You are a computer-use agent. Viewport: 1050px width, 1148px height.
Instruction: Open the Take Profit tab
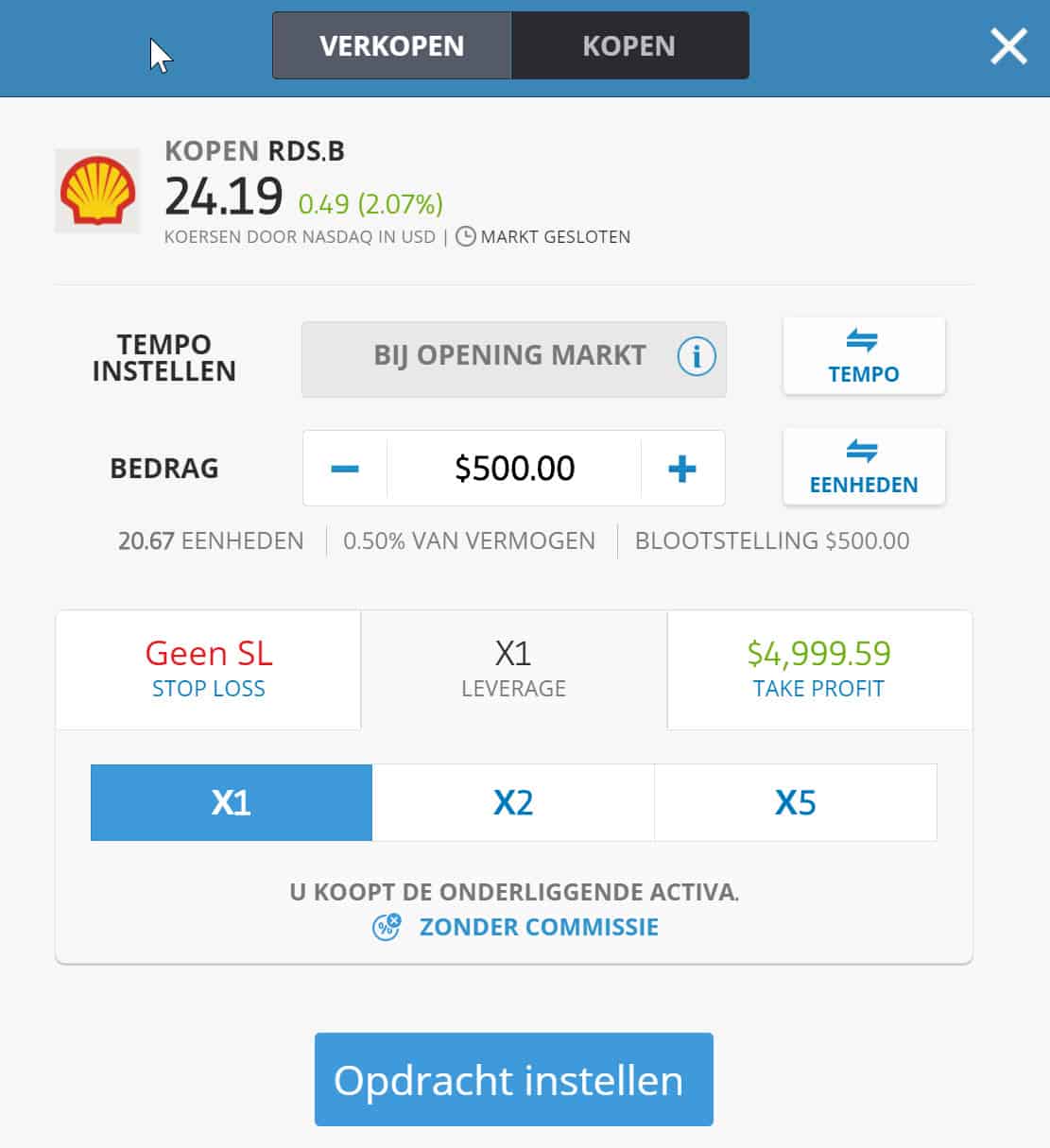click(x=818, y=669)
